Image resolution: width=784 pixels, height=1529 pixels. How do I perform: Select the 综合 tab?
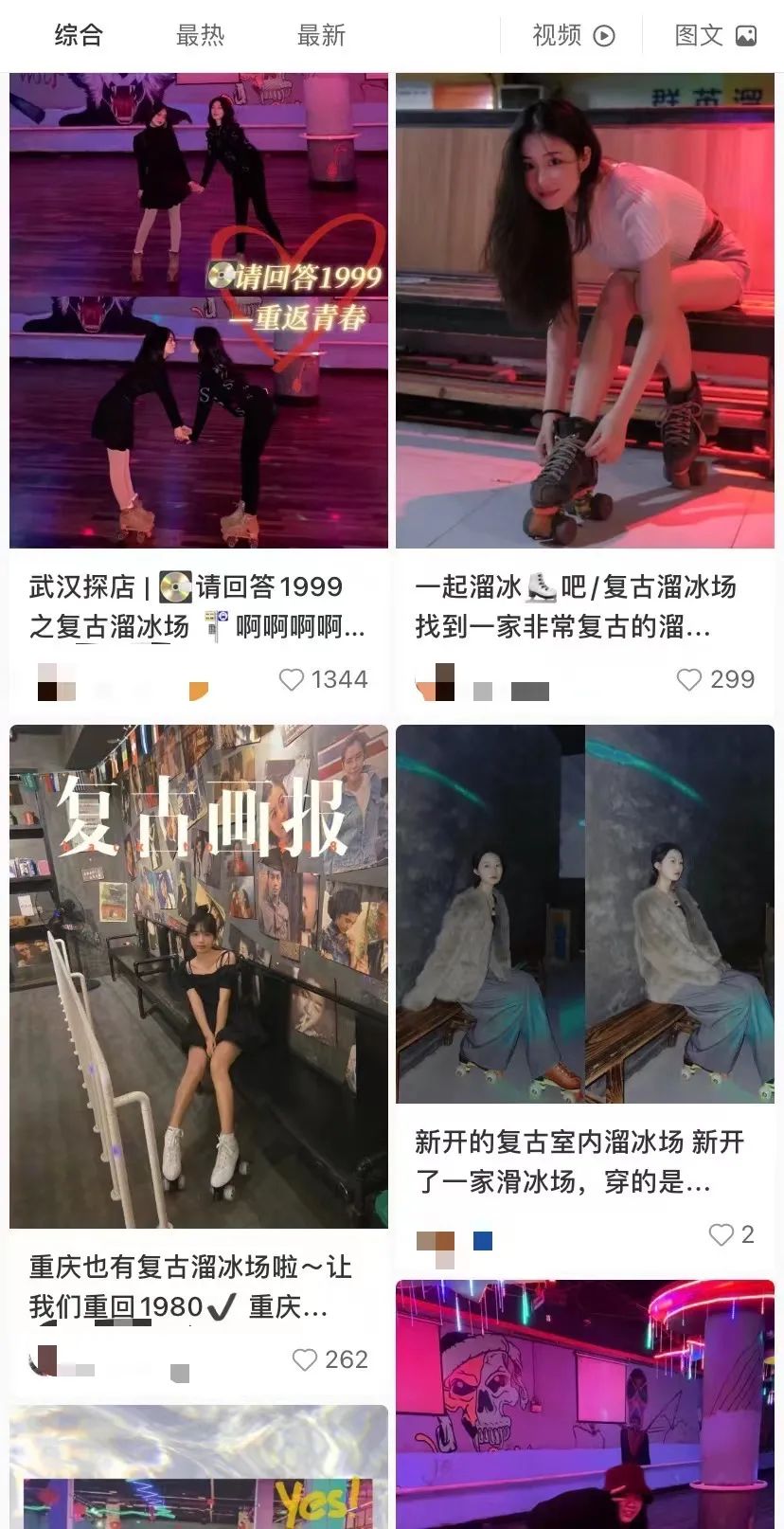pyautogui.click(x=80, y=35)
